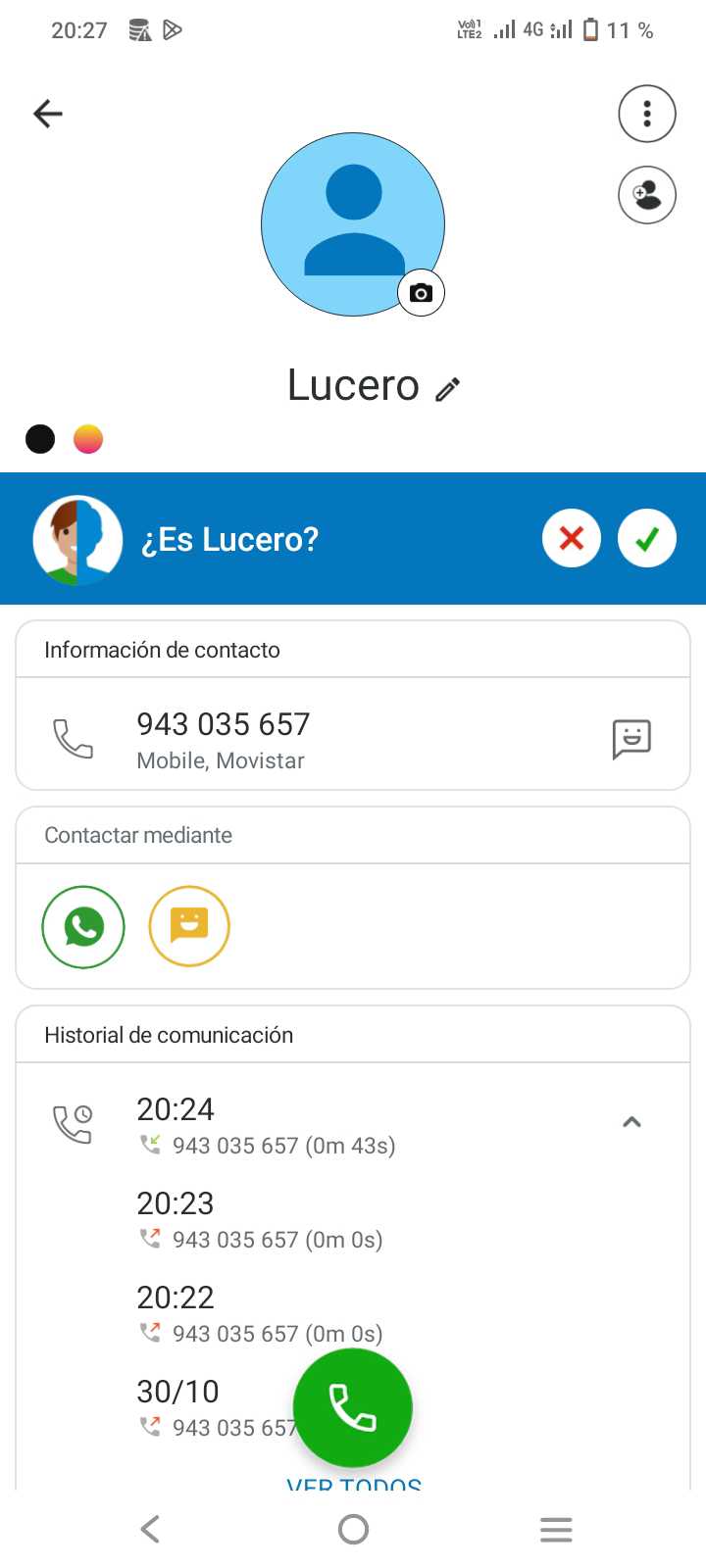Screen dimensions: 706x1568
Task: Confirm the "¿Es Lucero?" suggestion
Action: point(647,538)
